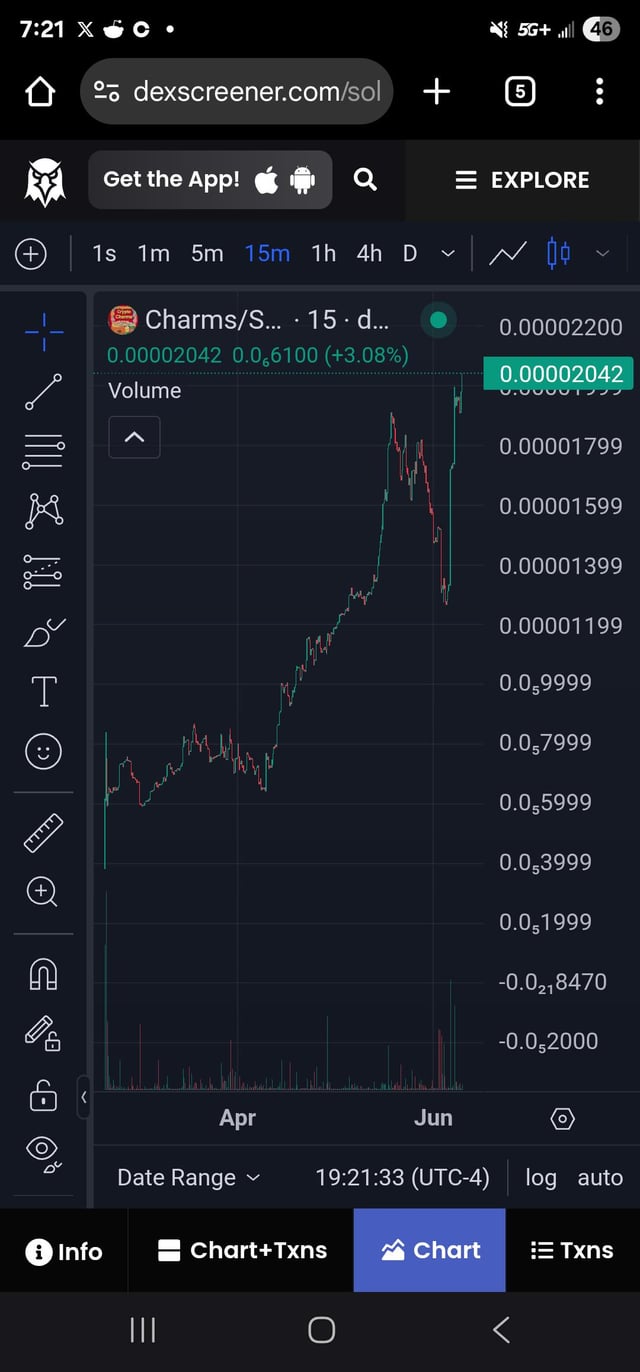Select the ruler measure tool
This screenshot has width=640, height=1372.
(x=43, y=833)
